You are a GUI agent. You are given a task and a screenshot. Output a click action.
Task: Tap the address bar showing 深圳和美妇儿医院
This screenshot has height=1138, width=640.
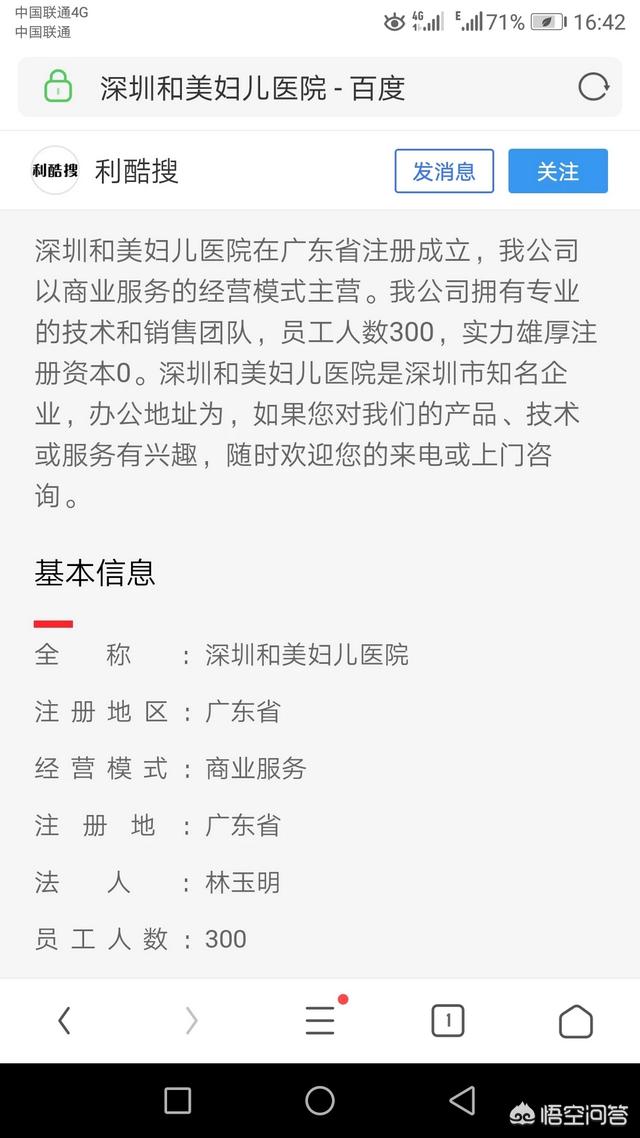[x=319, y=87]
